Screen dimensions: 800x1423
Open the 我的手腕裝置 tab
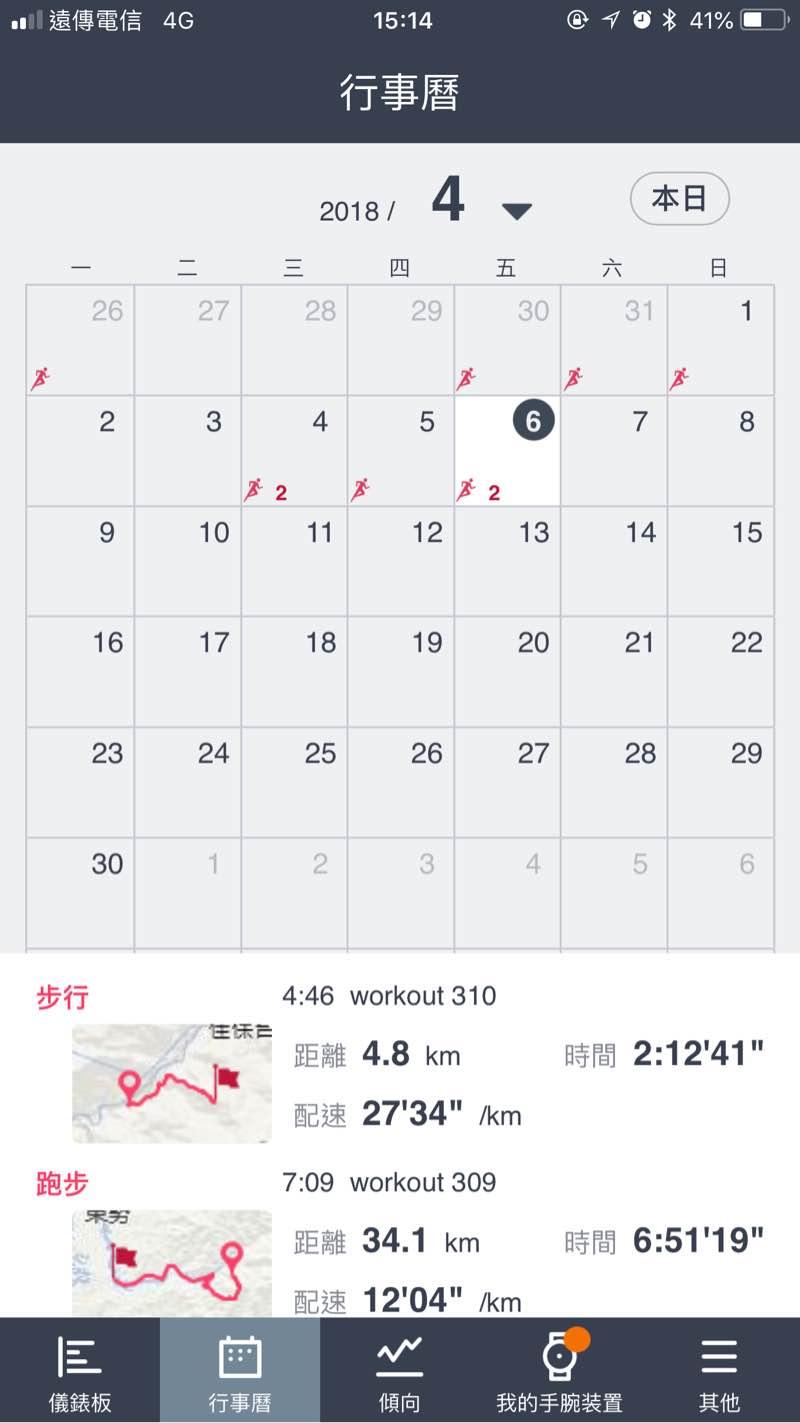click(559, 1371)
